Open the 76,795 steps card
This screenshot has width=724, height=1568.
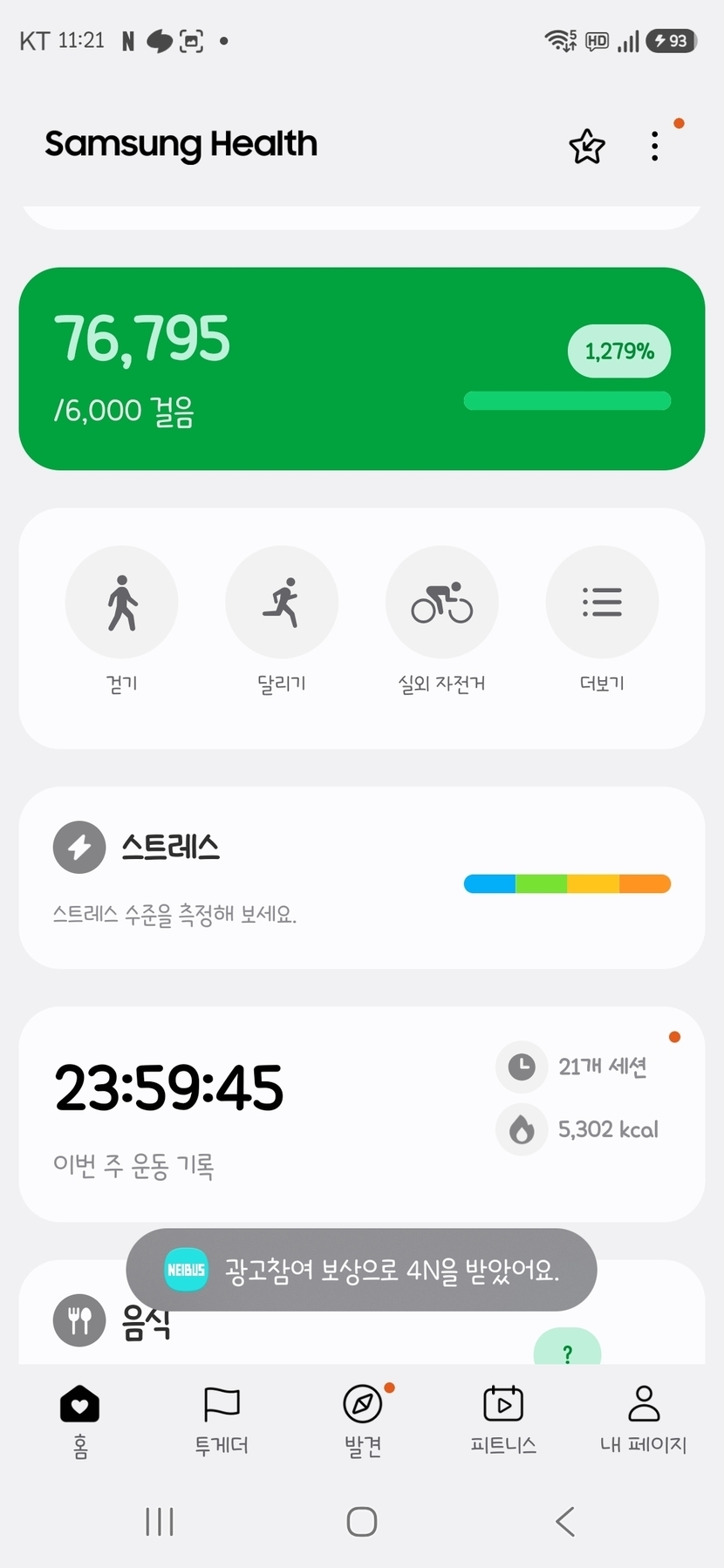(x=361, y=369)
